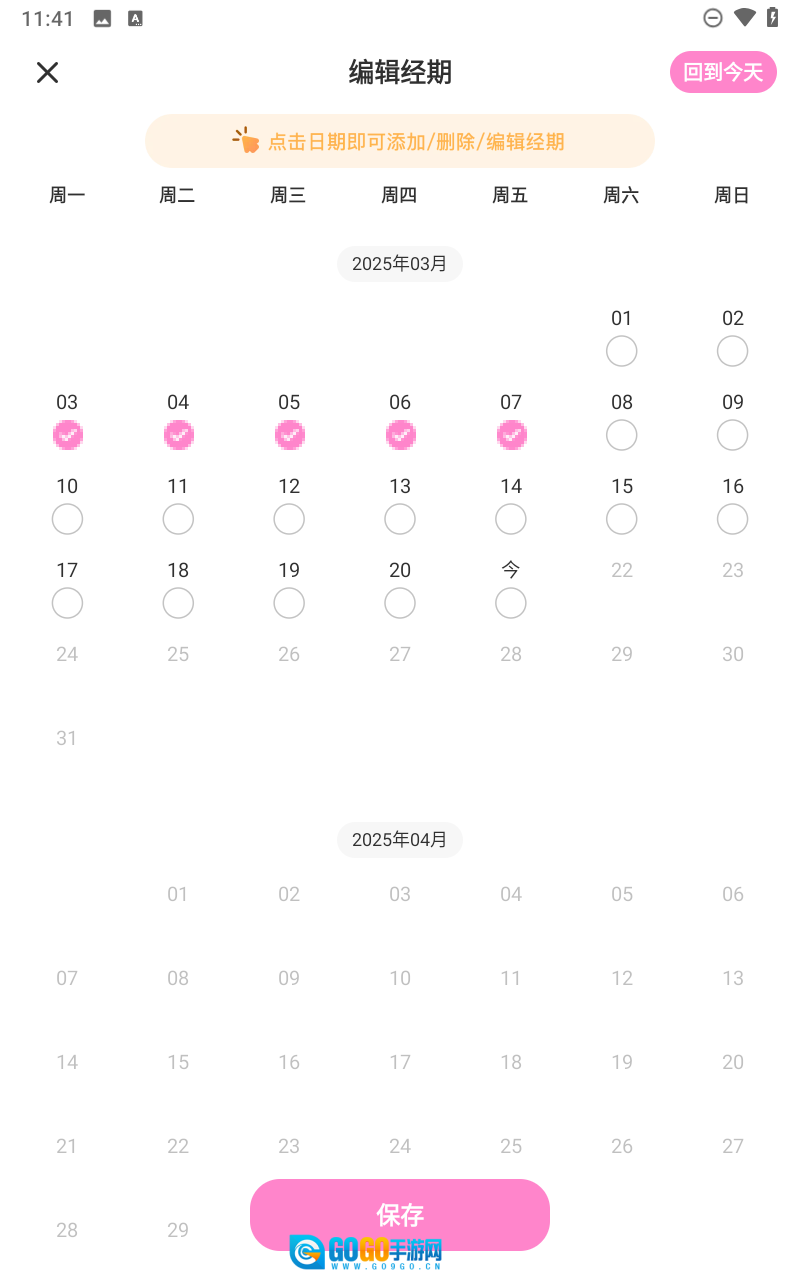Select the circle under March 02
Screen dimensions: 800x1280
(x=733, y=351)
